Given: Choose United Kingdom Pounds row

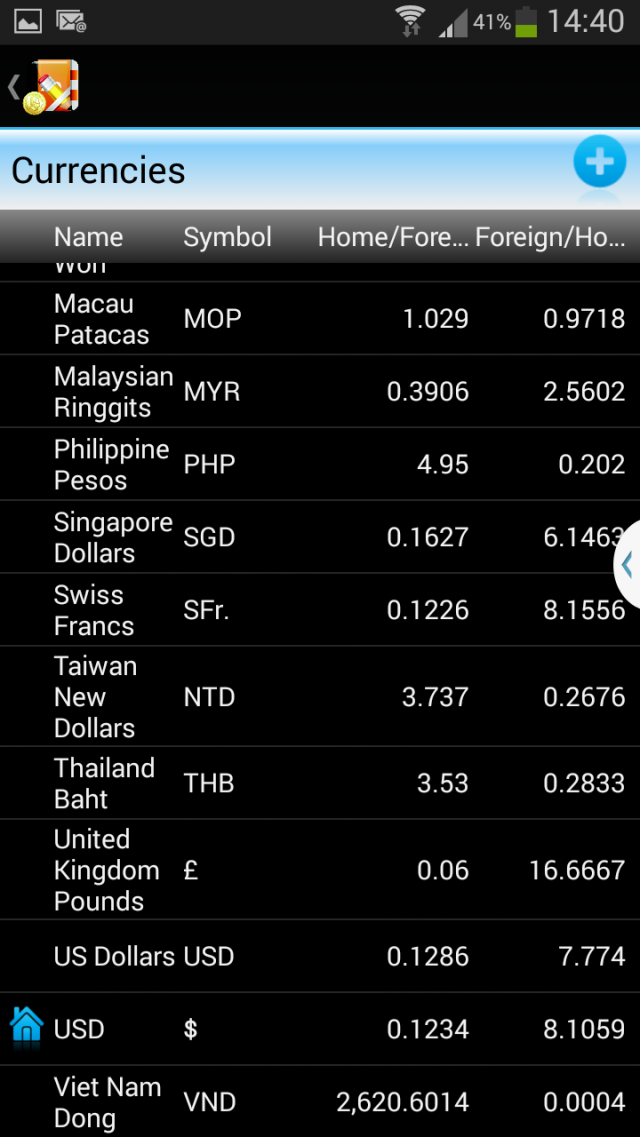Looking at the screenshot, I should tap(320, 869).
